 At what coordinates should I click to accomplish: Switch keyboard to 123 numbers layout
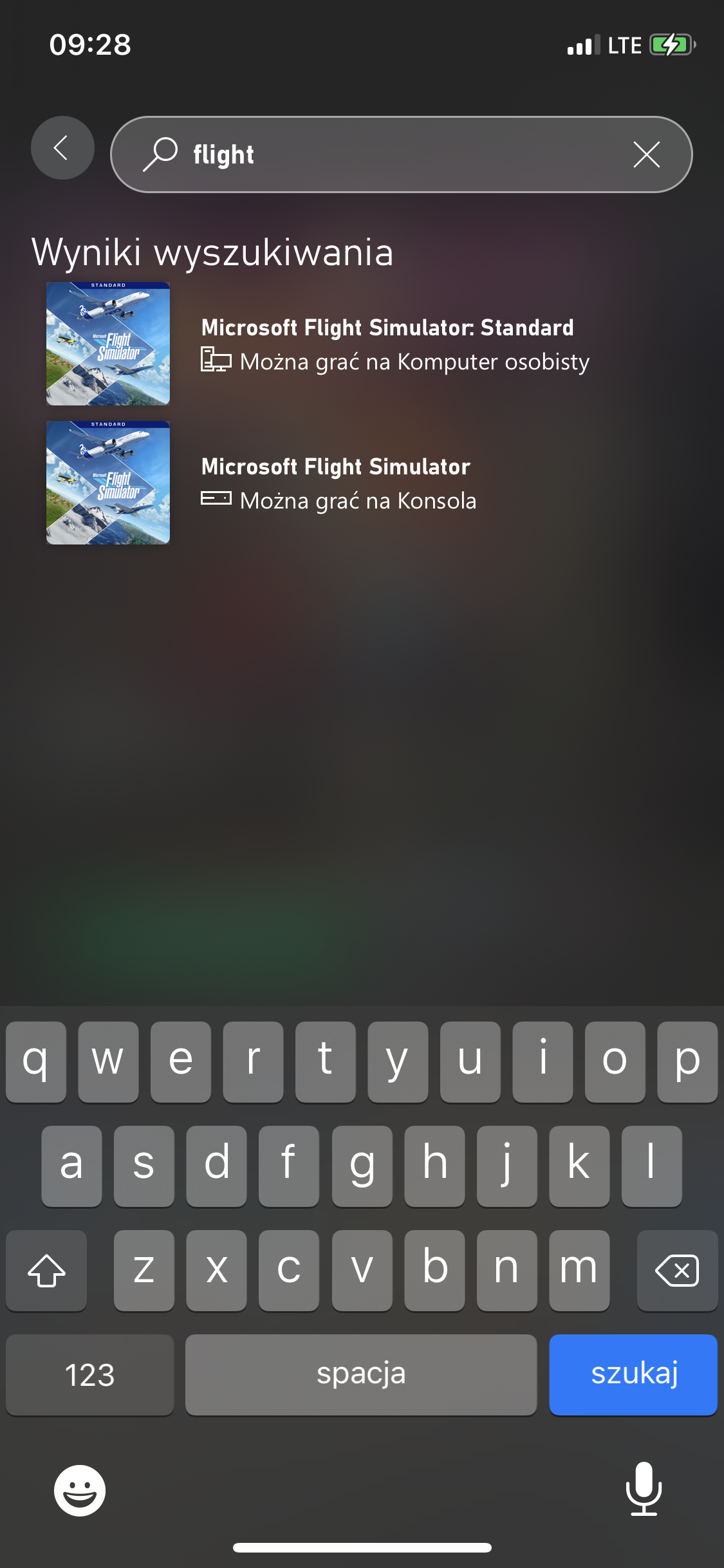(x=89, y=1374)
